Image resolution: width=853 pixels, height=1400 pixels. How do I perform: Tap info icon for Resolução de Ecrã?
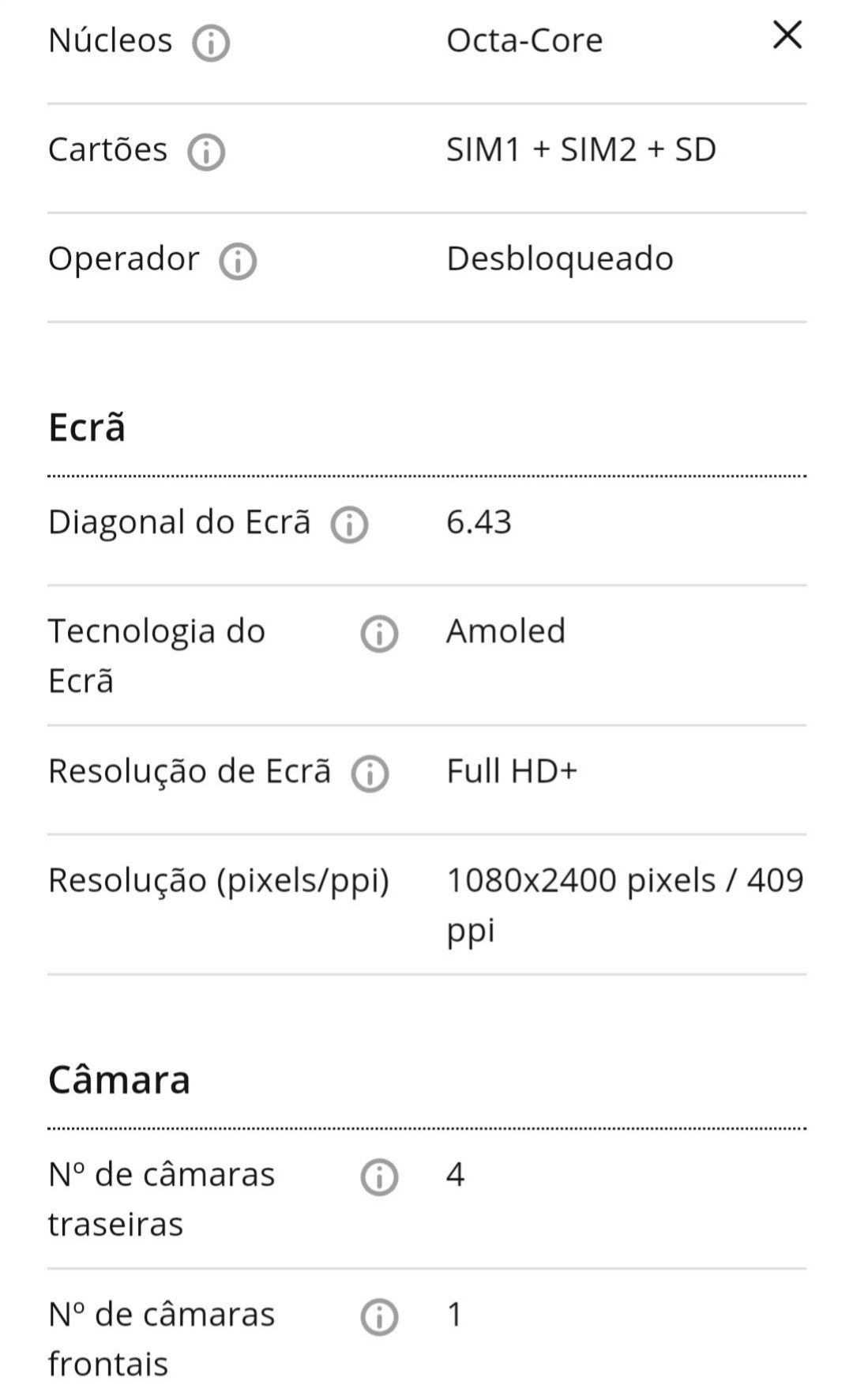[x=370, y=773]
